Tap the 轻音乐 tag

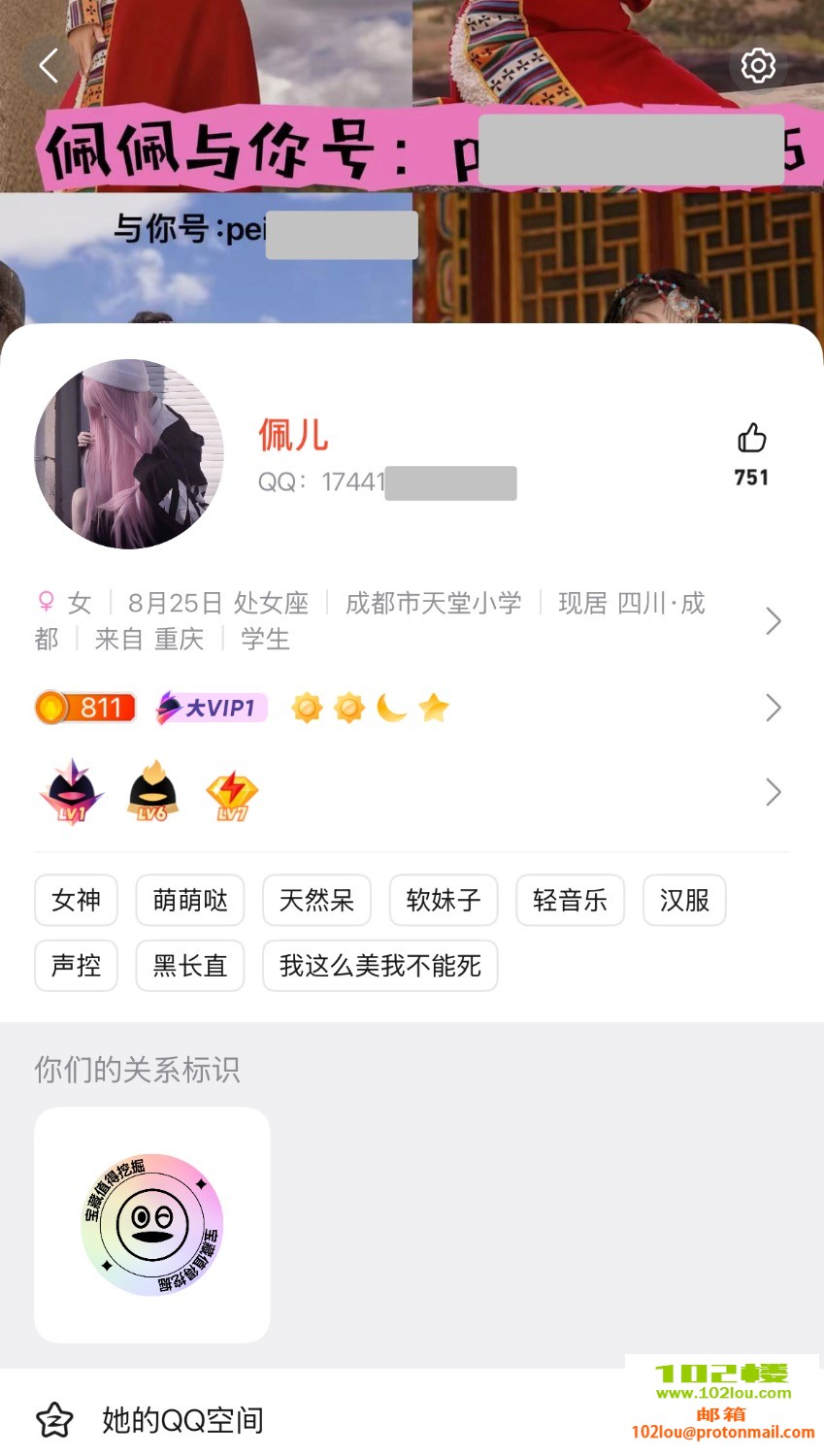(570, 900)
